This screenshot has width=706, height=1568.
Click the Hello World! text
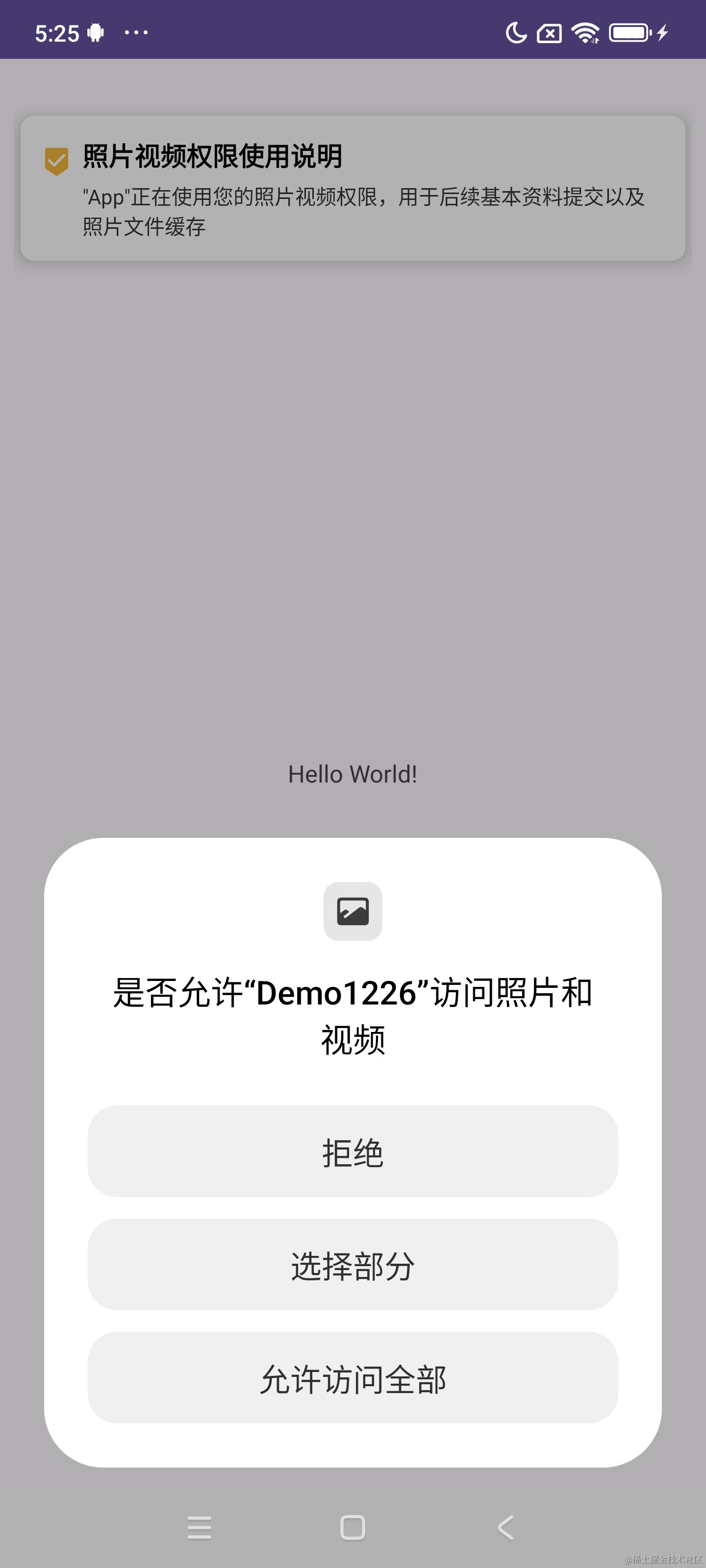point(352,774)
